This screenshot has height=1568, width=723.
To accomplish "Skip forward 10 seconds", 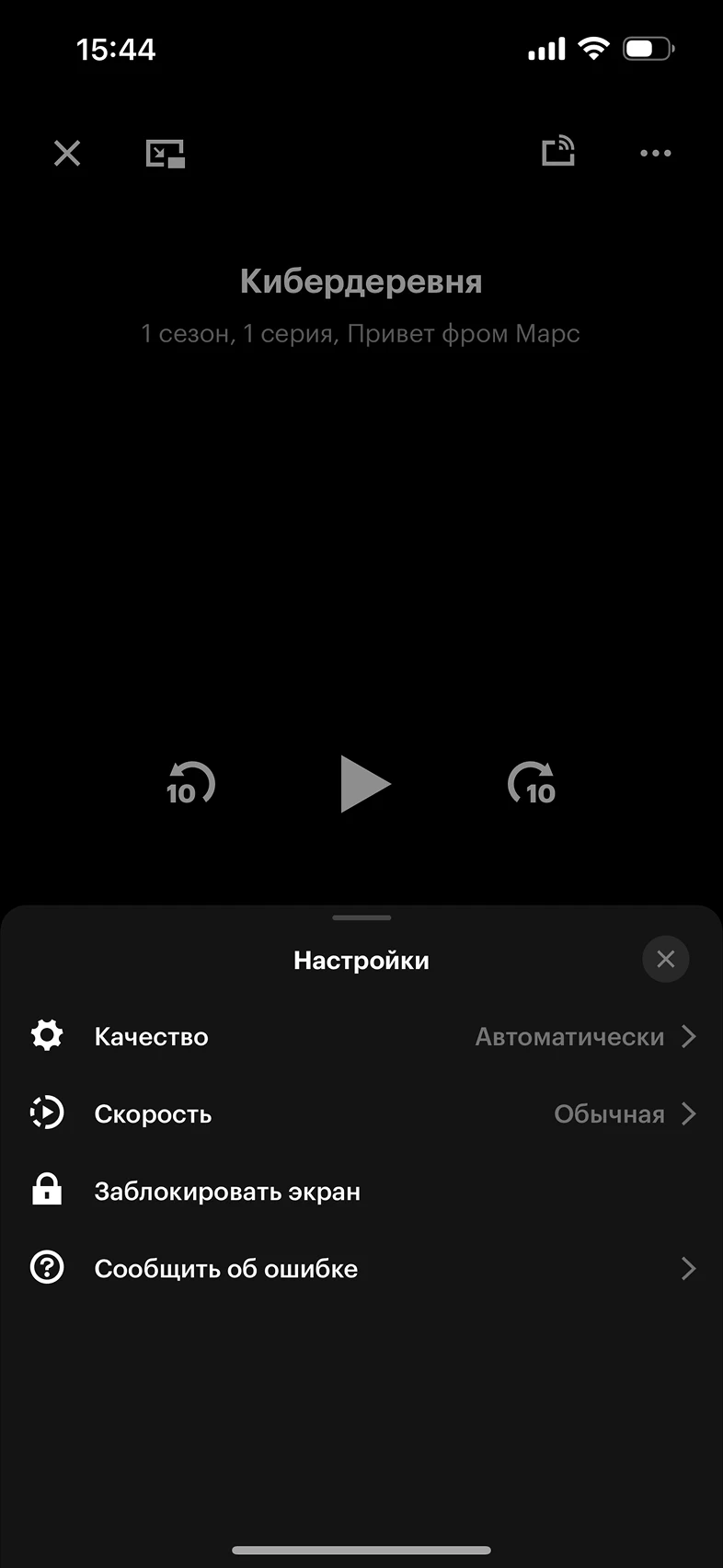I will 532,785.
